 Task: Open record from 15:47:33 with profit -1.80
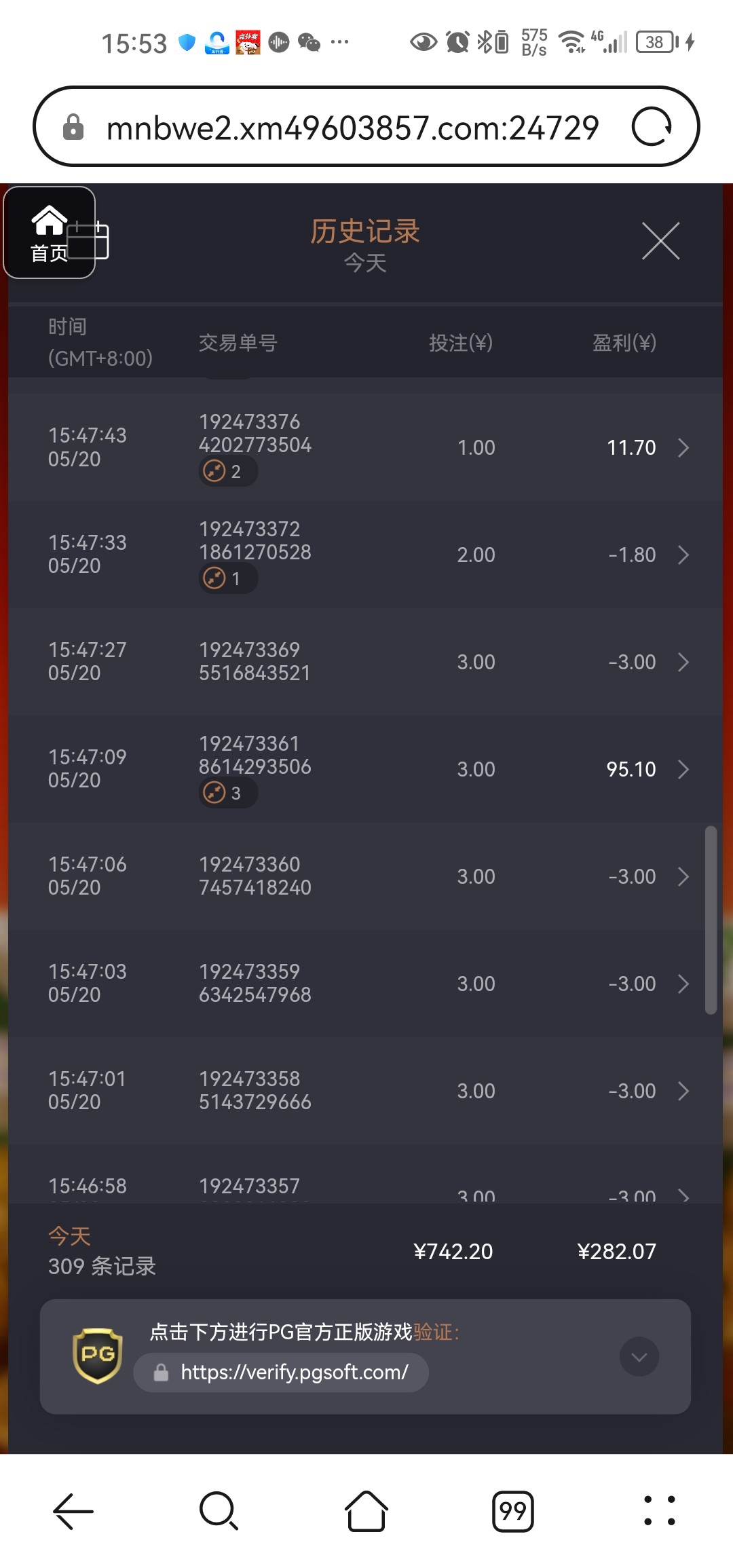365,555
